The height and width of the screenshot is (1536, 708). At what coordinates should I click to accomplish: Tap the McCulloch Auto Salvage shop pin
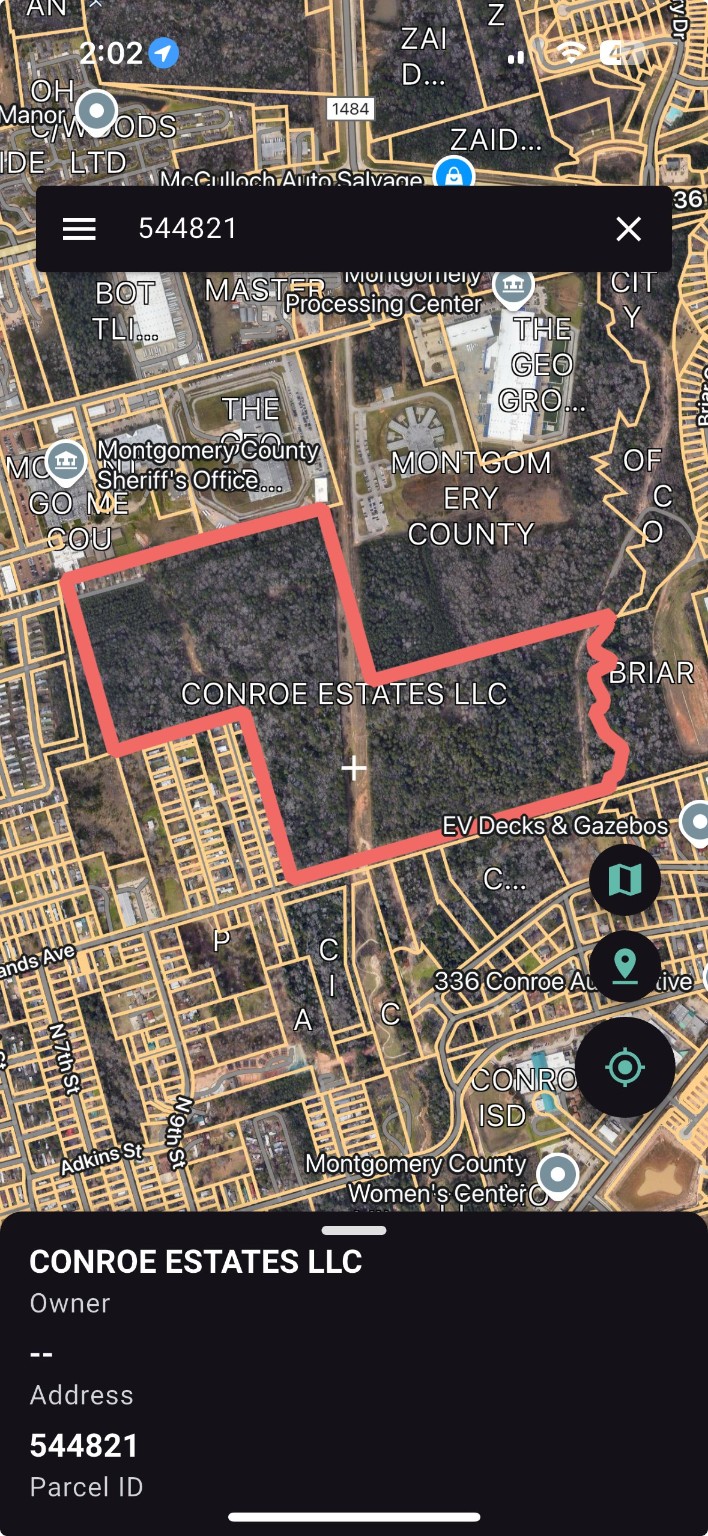point(454,176)
